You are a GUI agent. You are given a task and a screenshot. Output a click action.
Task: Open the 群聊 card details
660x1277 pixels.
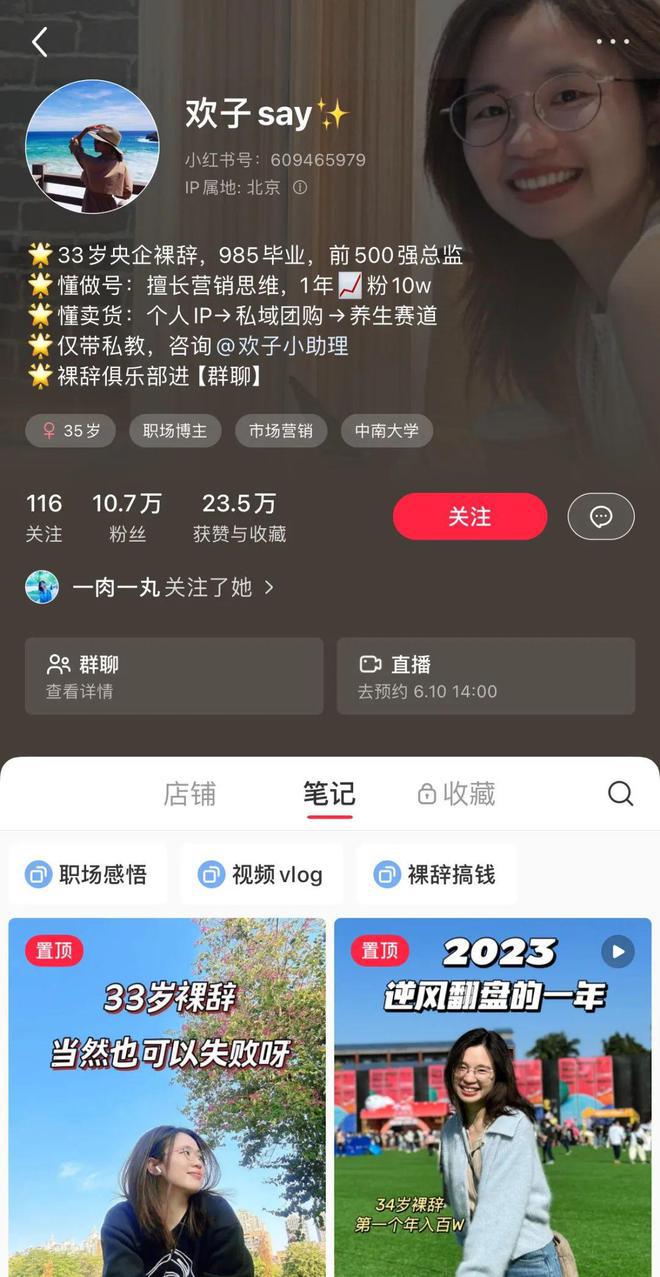coord(174,676)
